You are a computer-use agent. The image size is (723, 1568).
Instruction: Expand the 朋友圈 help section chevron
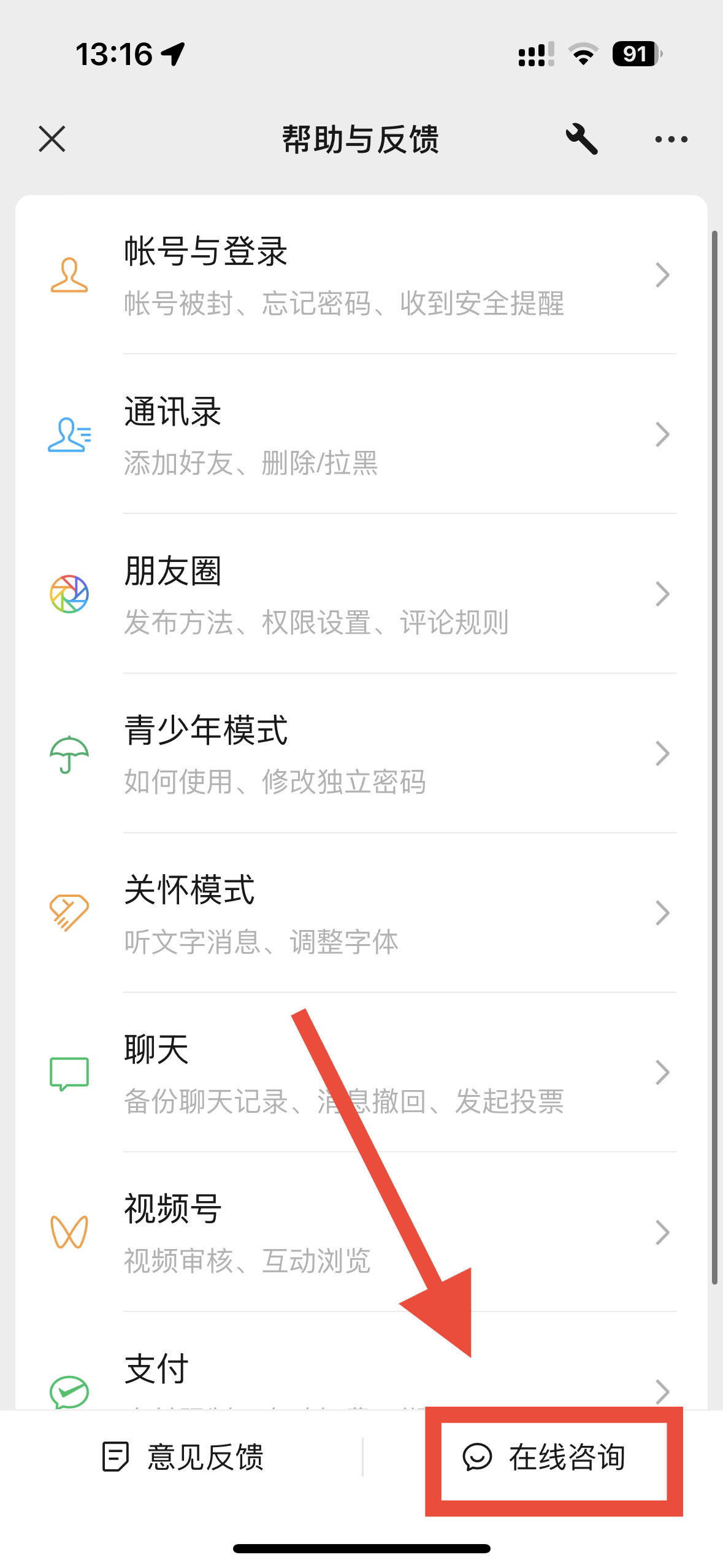pyautogui.click(x=663, y=594)
